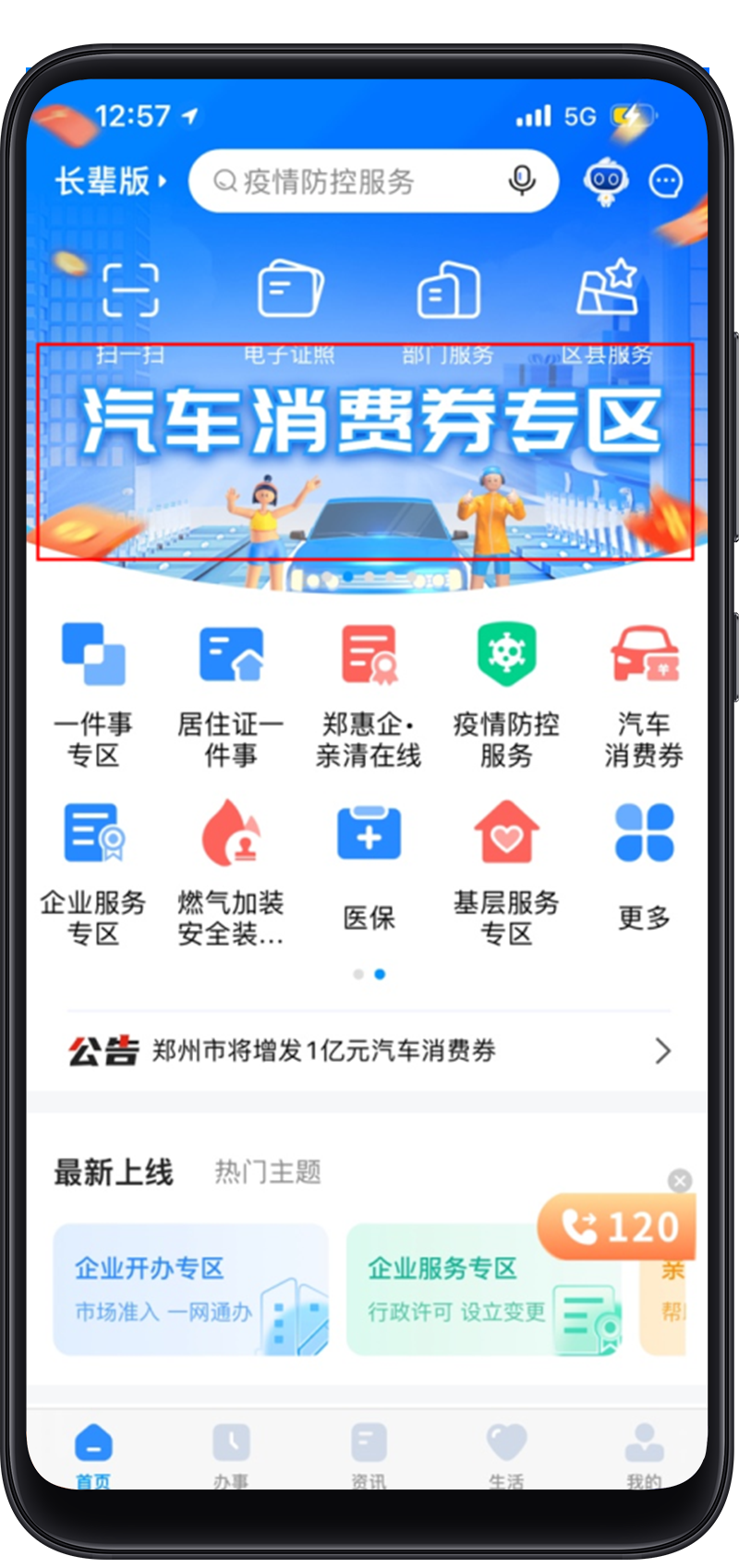Switch to 长辈版 mode
This screenshot has height=1568, width=739.
(110, 181)
